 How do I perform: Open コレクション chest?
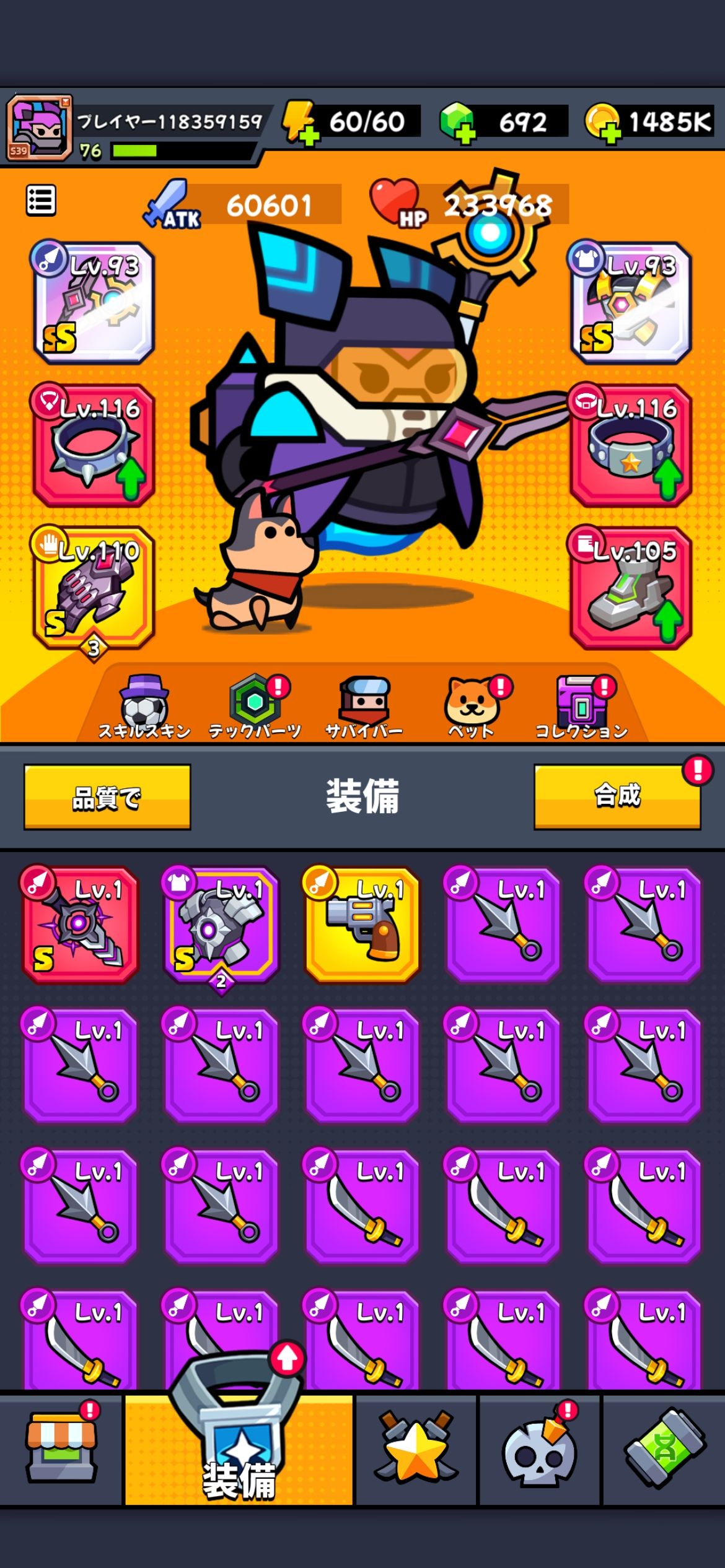581,706
